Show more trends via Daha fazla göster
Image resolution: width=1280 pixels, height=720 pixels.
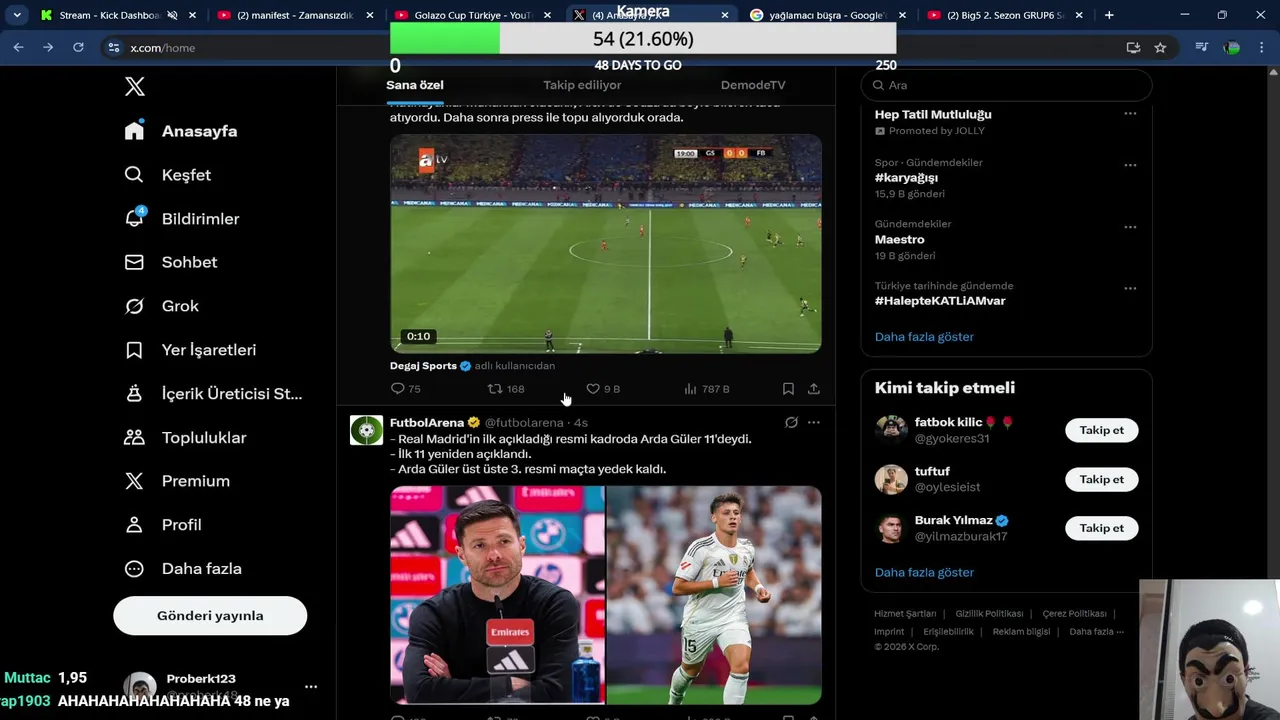(x=924, y=337)
